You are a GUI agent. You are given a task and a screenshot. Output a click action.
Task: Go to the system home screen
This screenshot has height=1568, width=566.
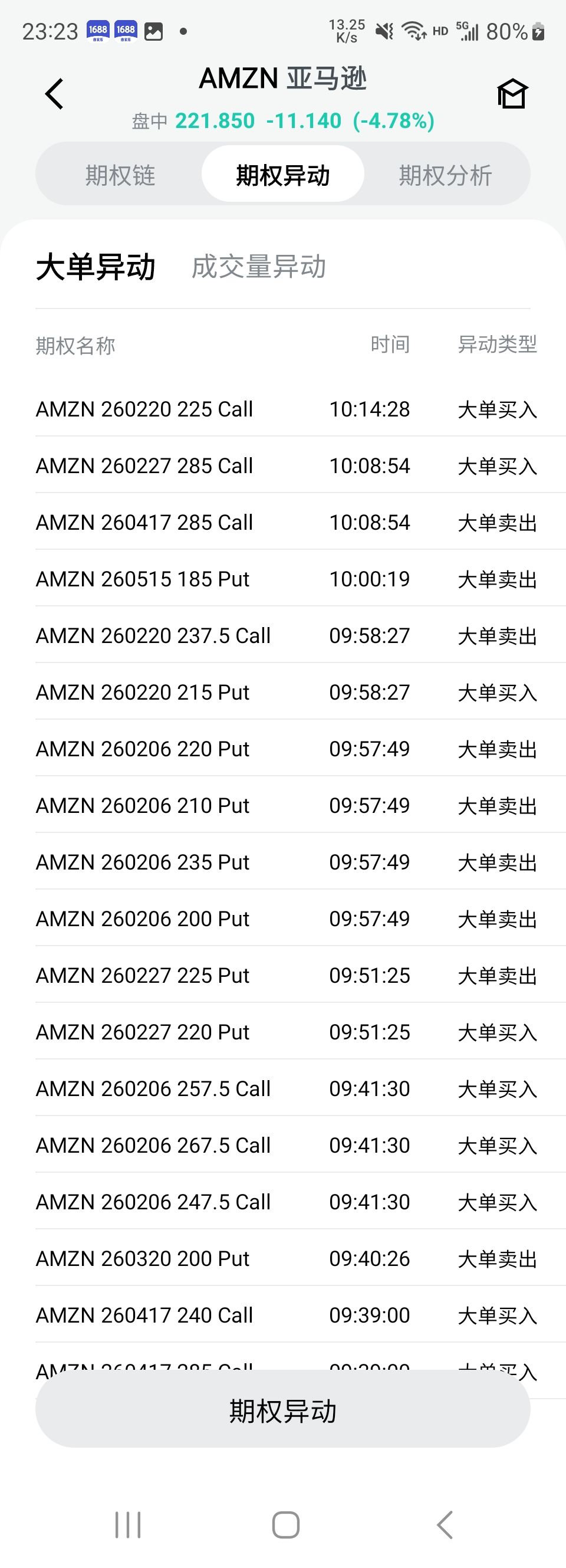pos(285,1525)
